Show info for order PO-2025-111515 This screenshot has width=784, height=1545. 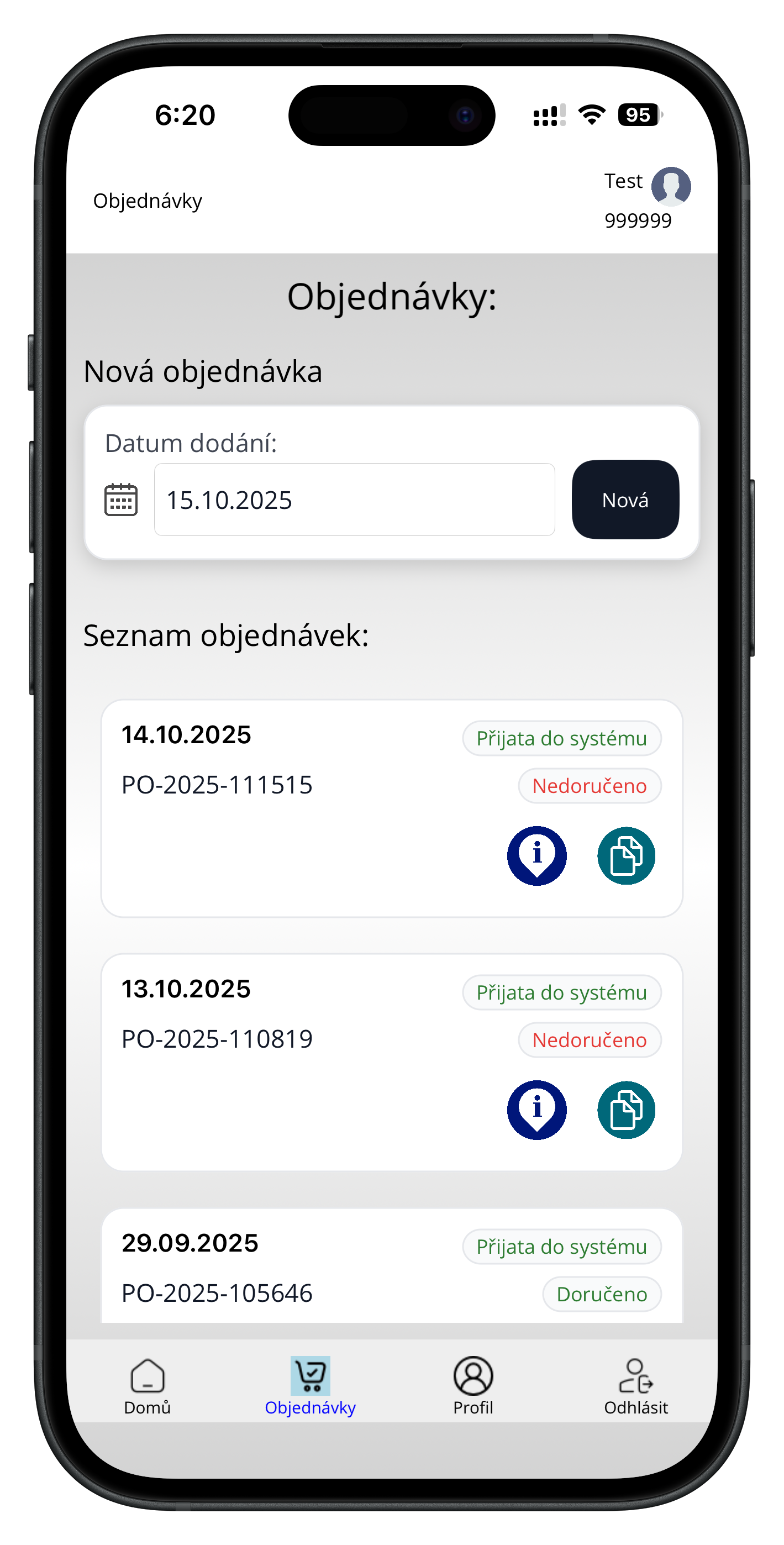tap(536, 855)
